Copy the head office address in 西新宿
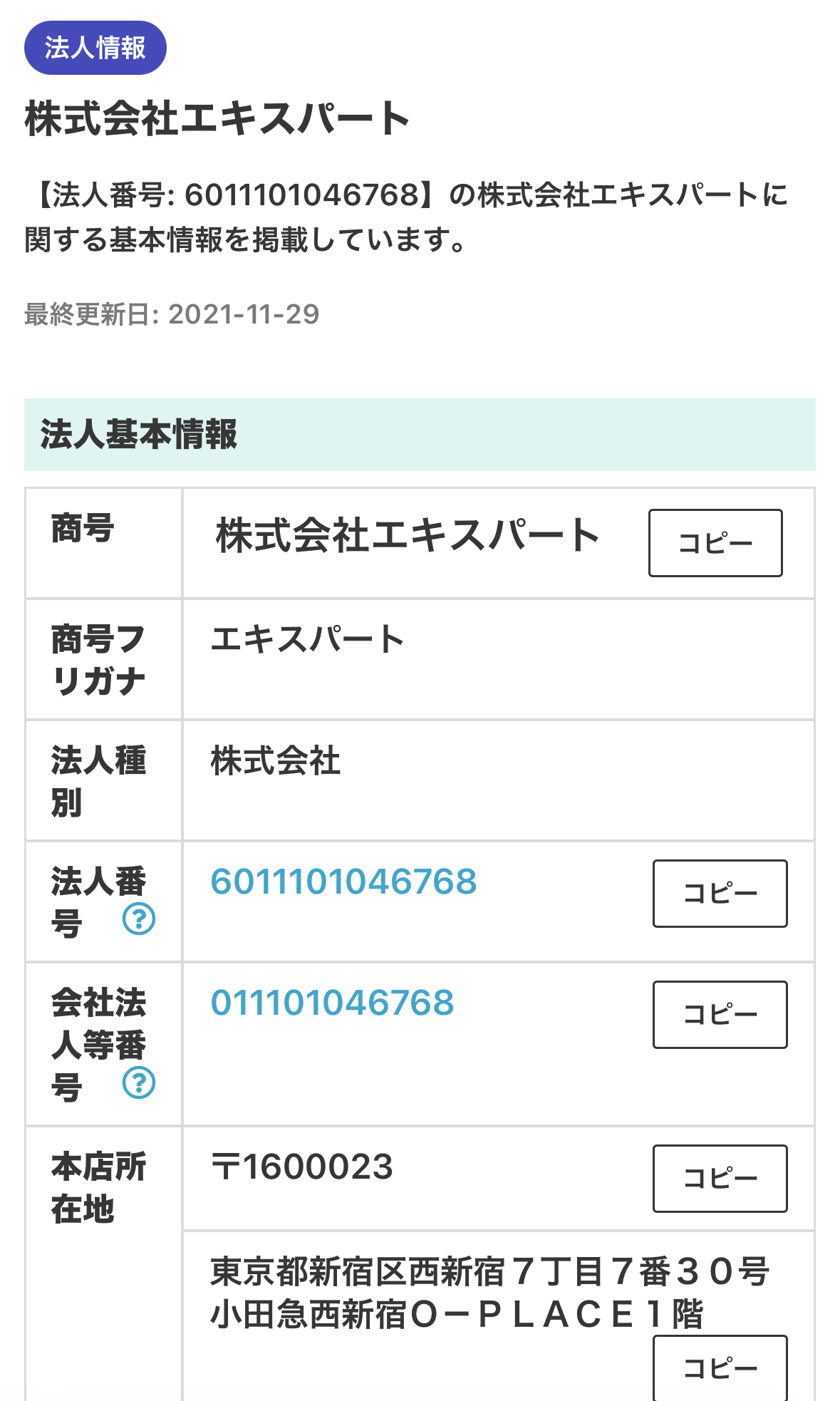 (720, 1368)
